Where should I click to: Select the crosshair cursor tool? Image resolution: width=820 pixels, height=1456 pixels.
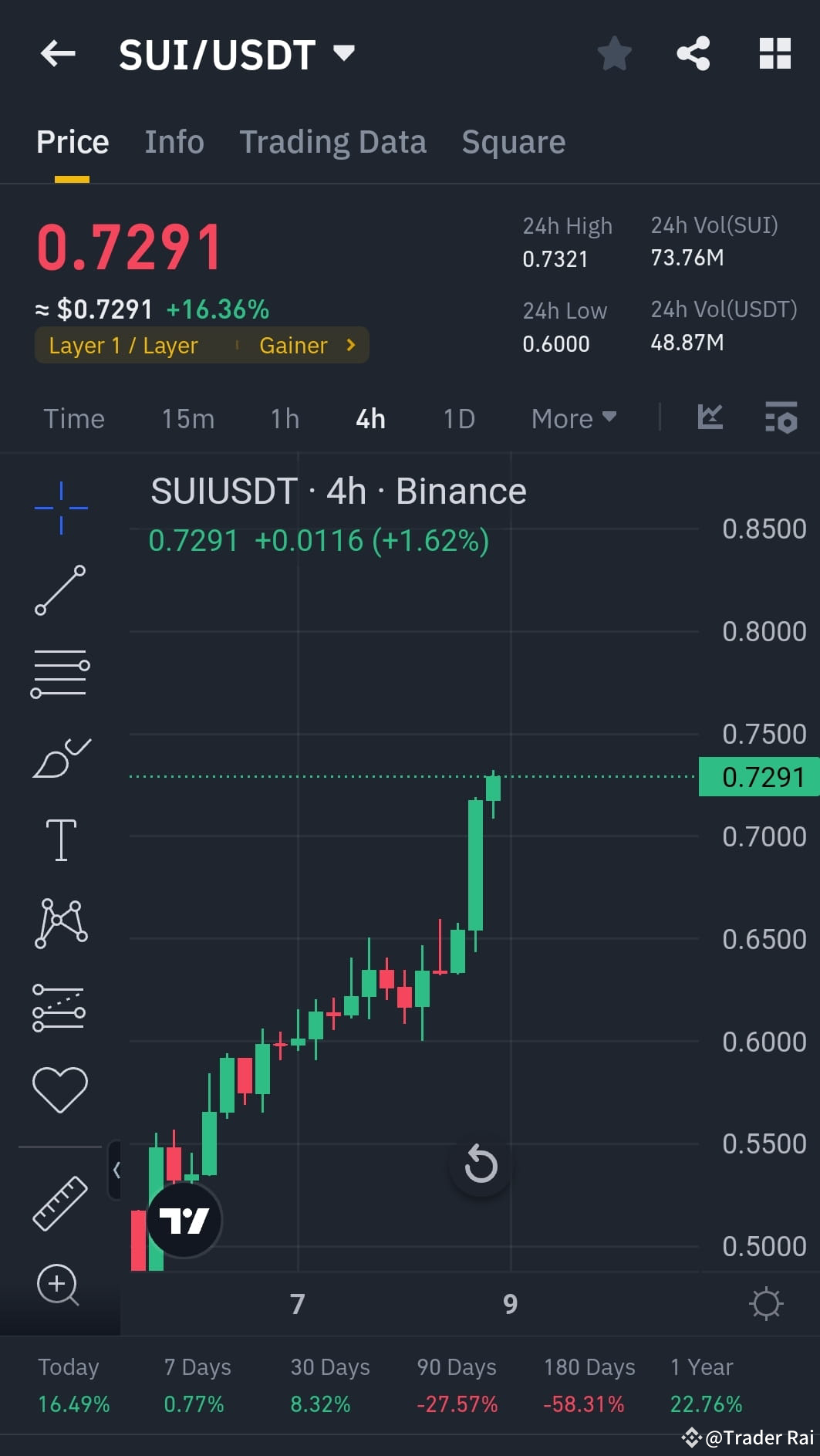pos(60,508)
